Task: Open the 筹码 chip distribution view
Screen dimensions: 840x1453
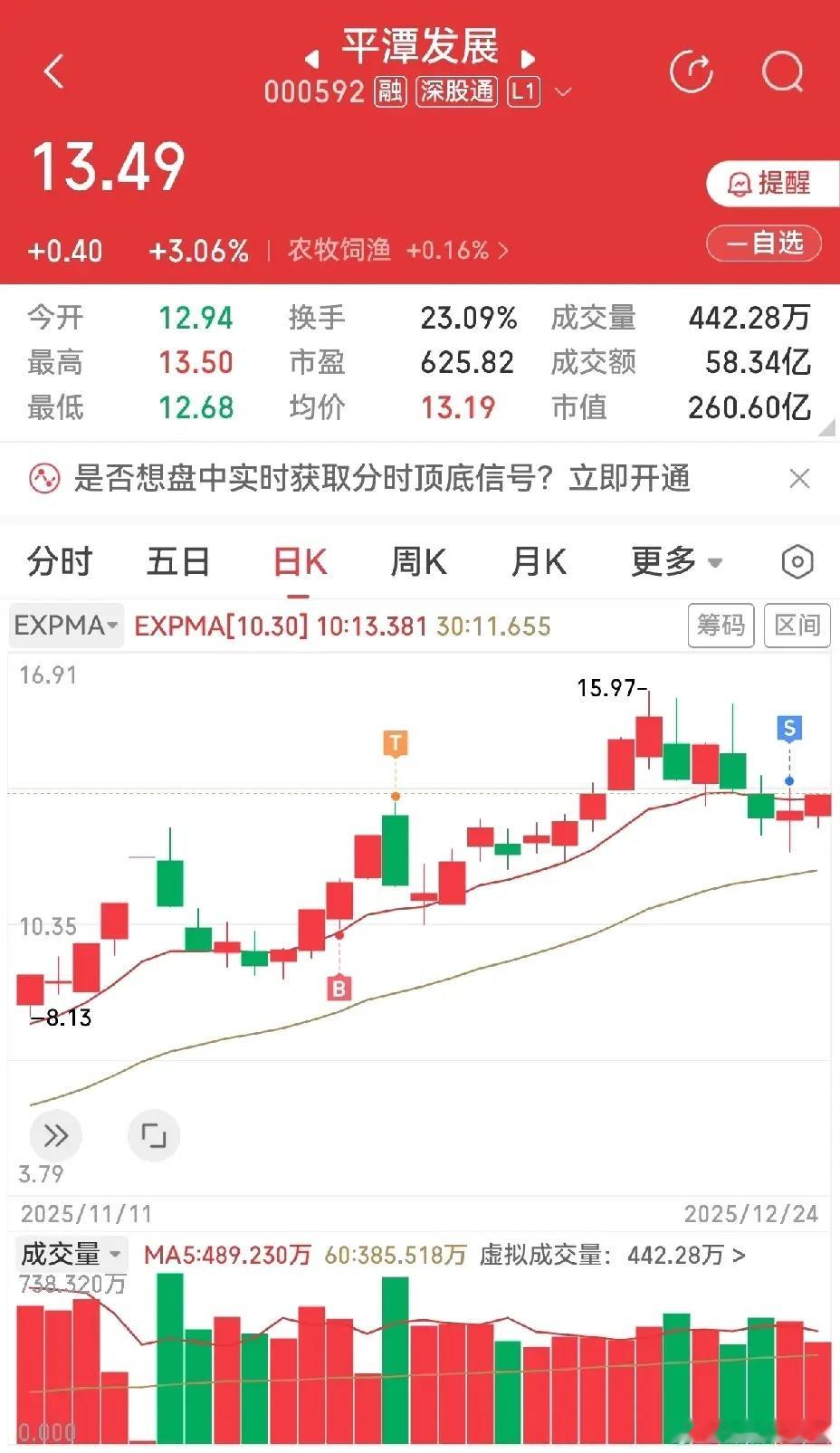Action: tap(721, 626)
